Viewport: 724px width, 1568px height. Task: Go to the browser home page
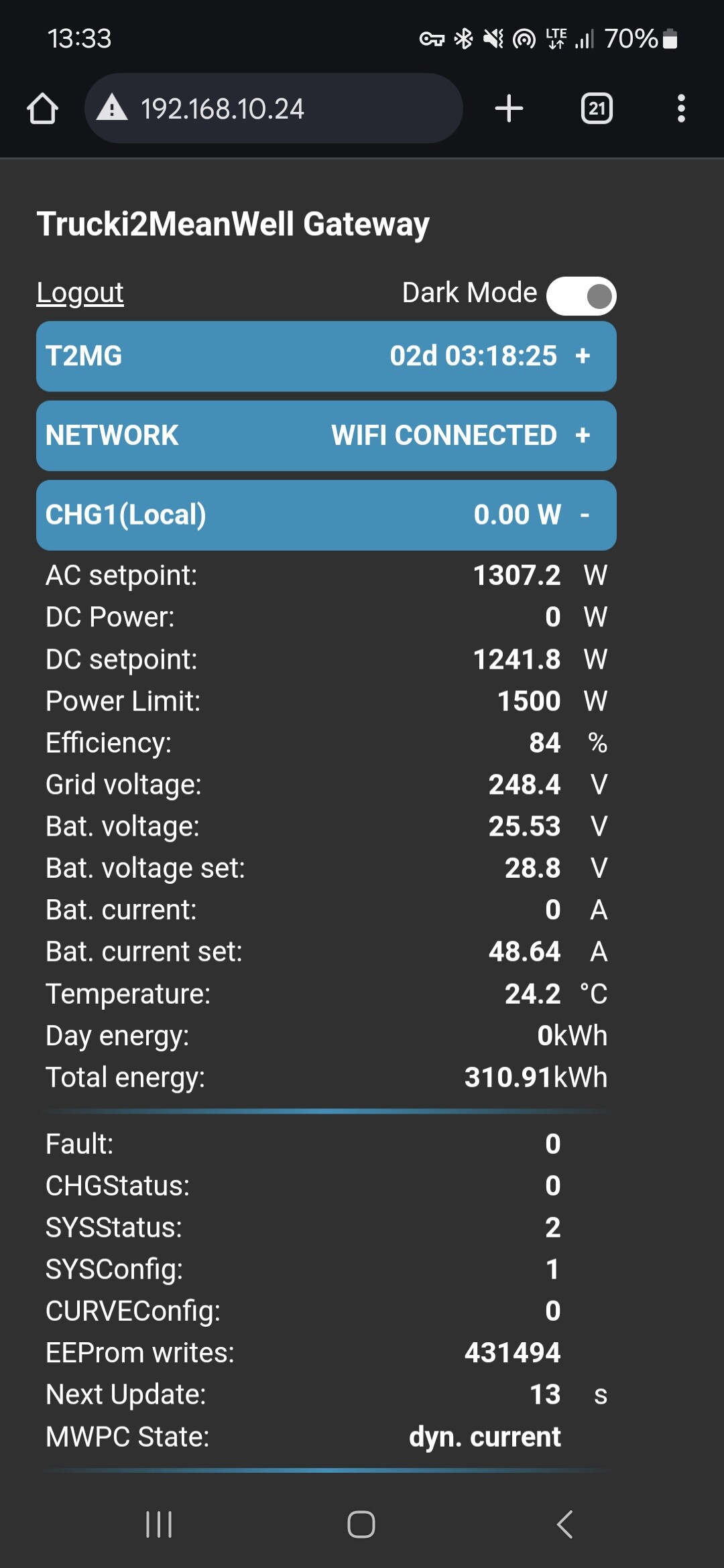pyautogui.click(x=42, y=109)
